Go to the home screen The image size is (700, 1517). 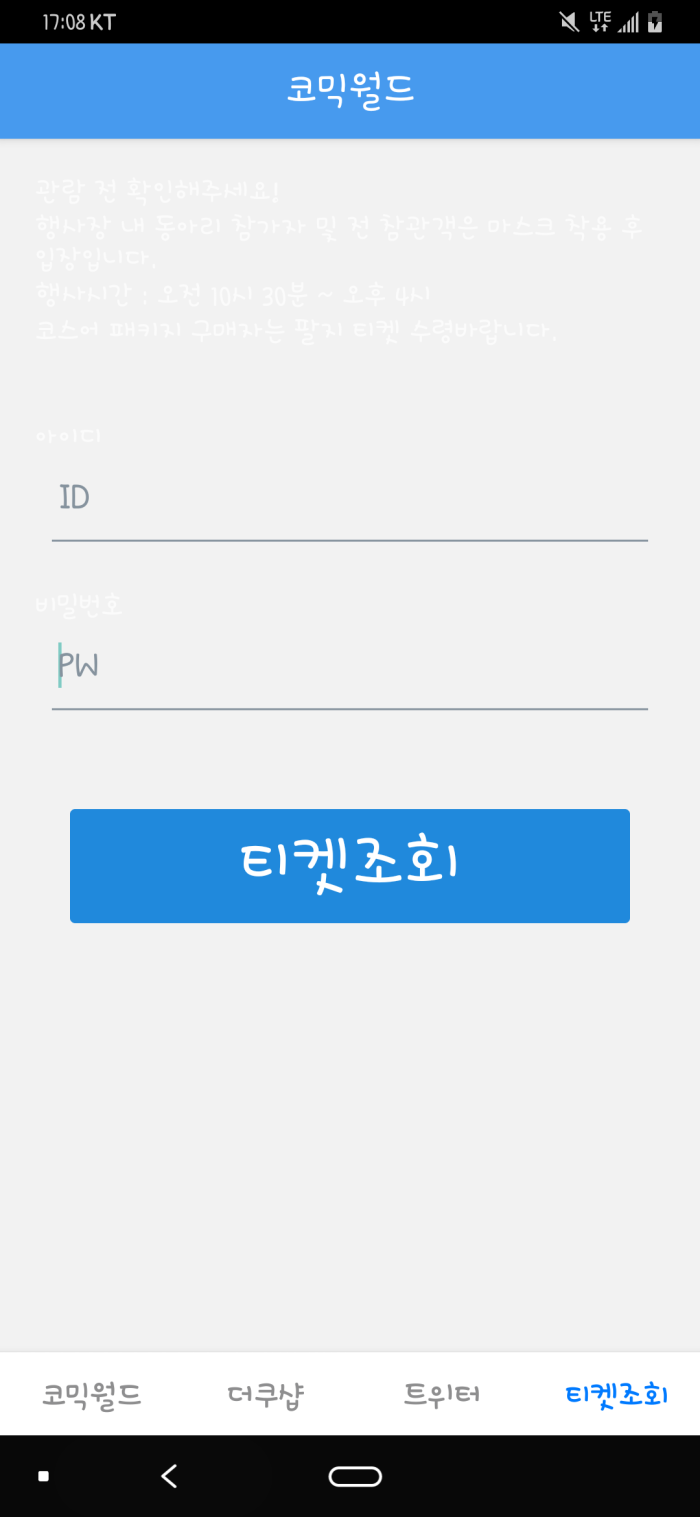coord(355,1476)
